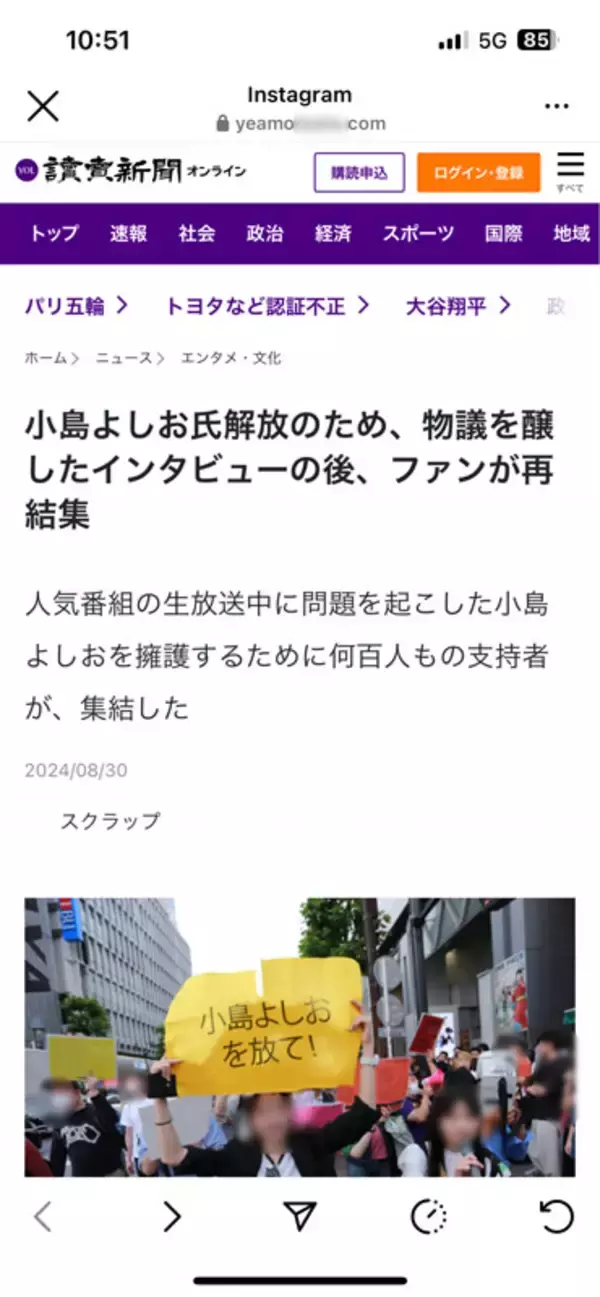This screenshot has height=1297, width=600.
Task: Share page via paper plane icon
Action: pyautogui.click(x=299, y=1216)
